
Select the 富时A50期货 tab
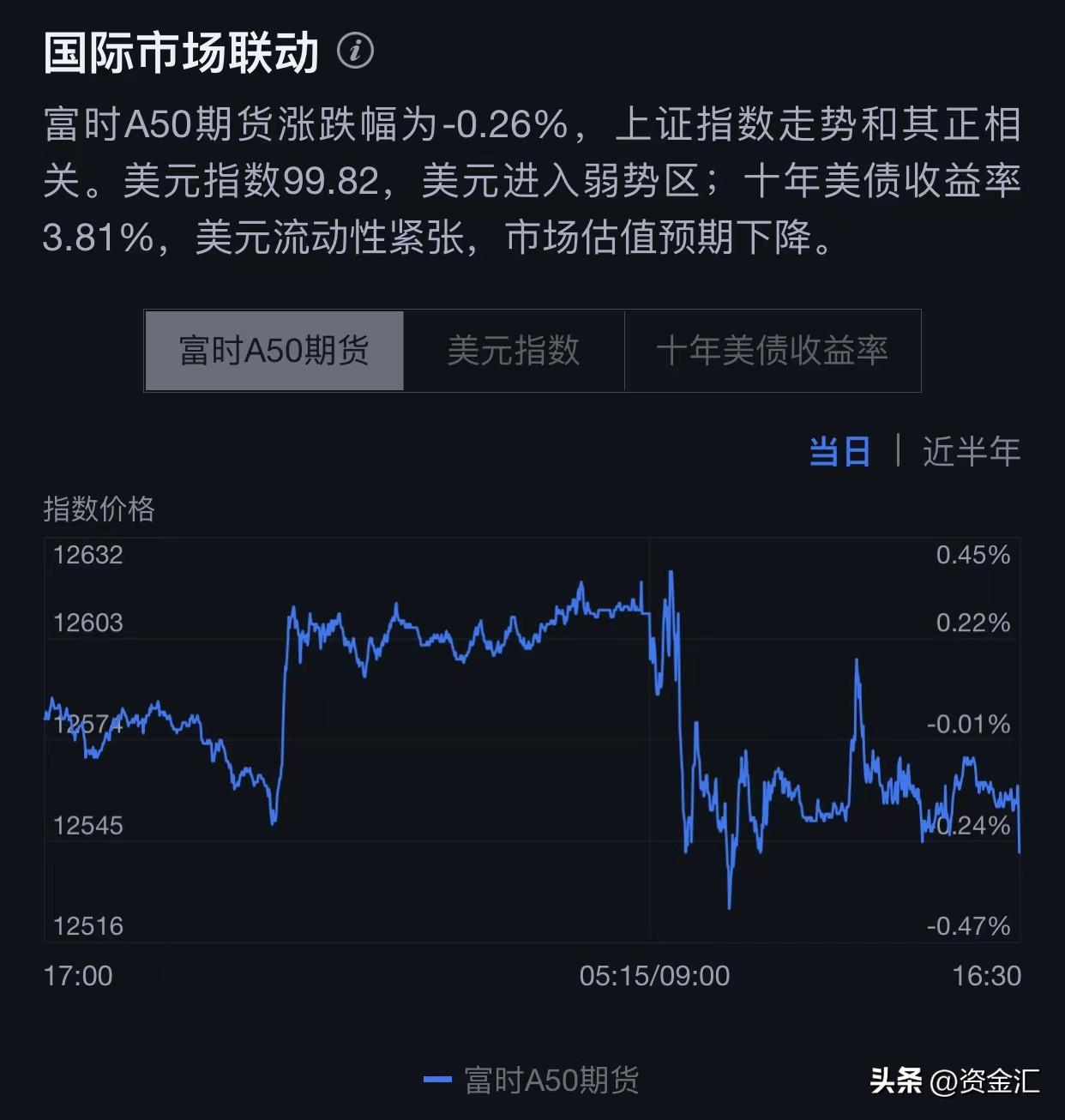(x=274, y=351)
